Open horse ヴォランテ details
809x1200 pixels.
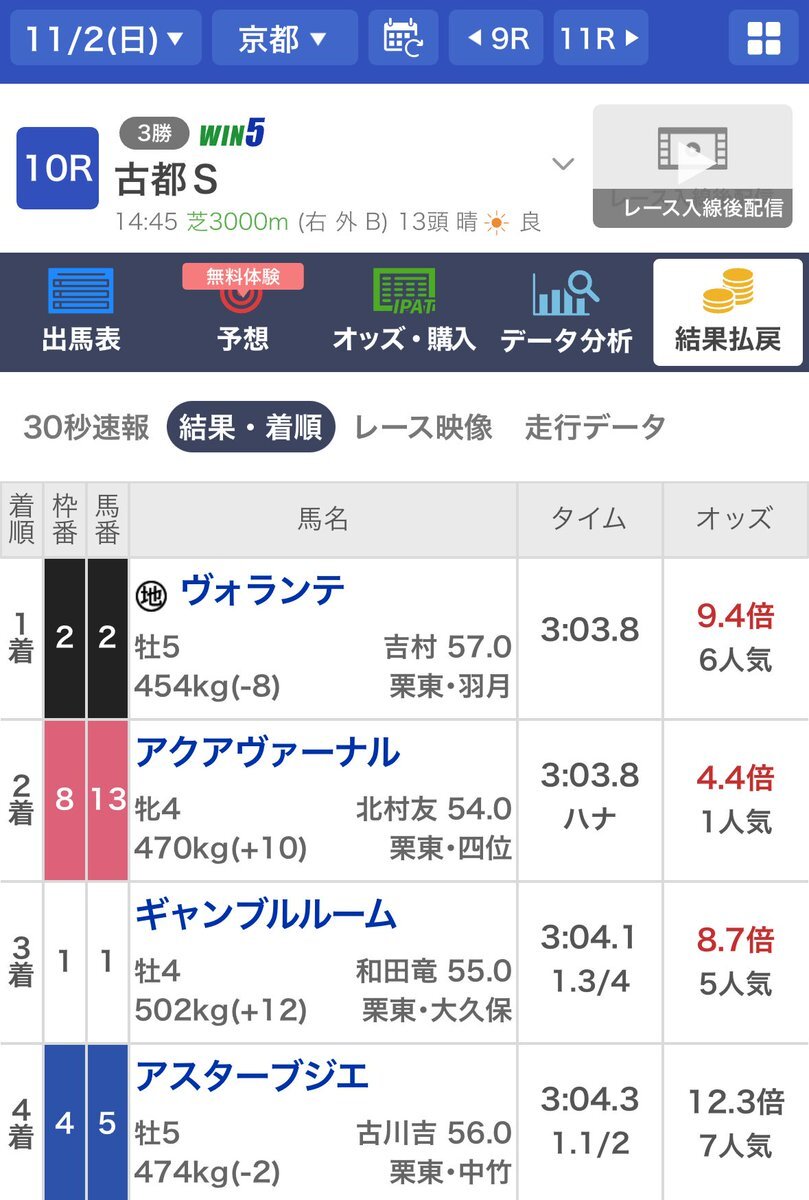coord(262,591)
